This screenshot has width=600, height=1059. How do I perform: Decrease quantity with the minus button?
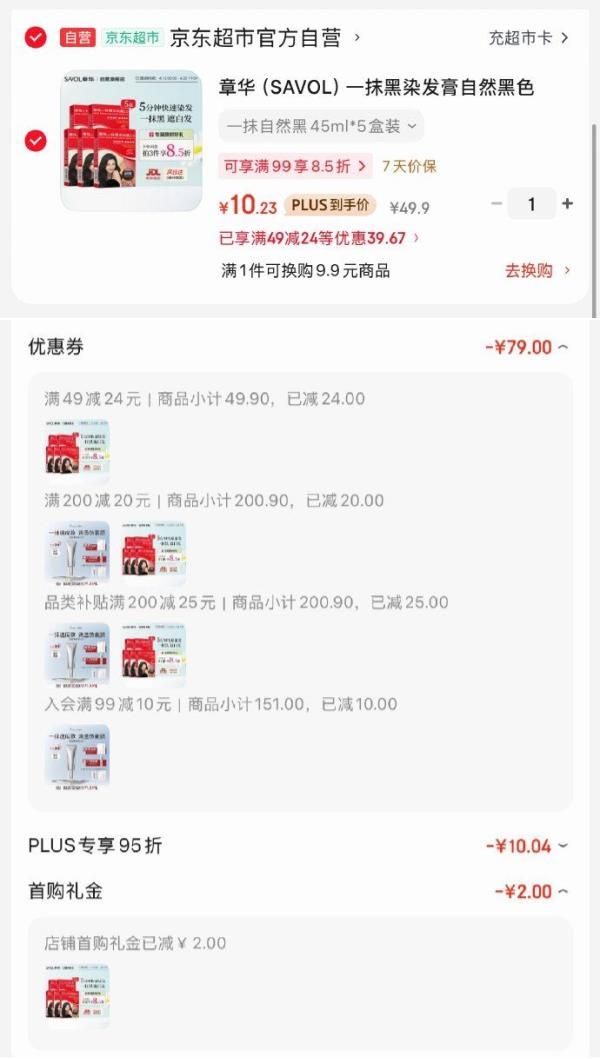497,204
